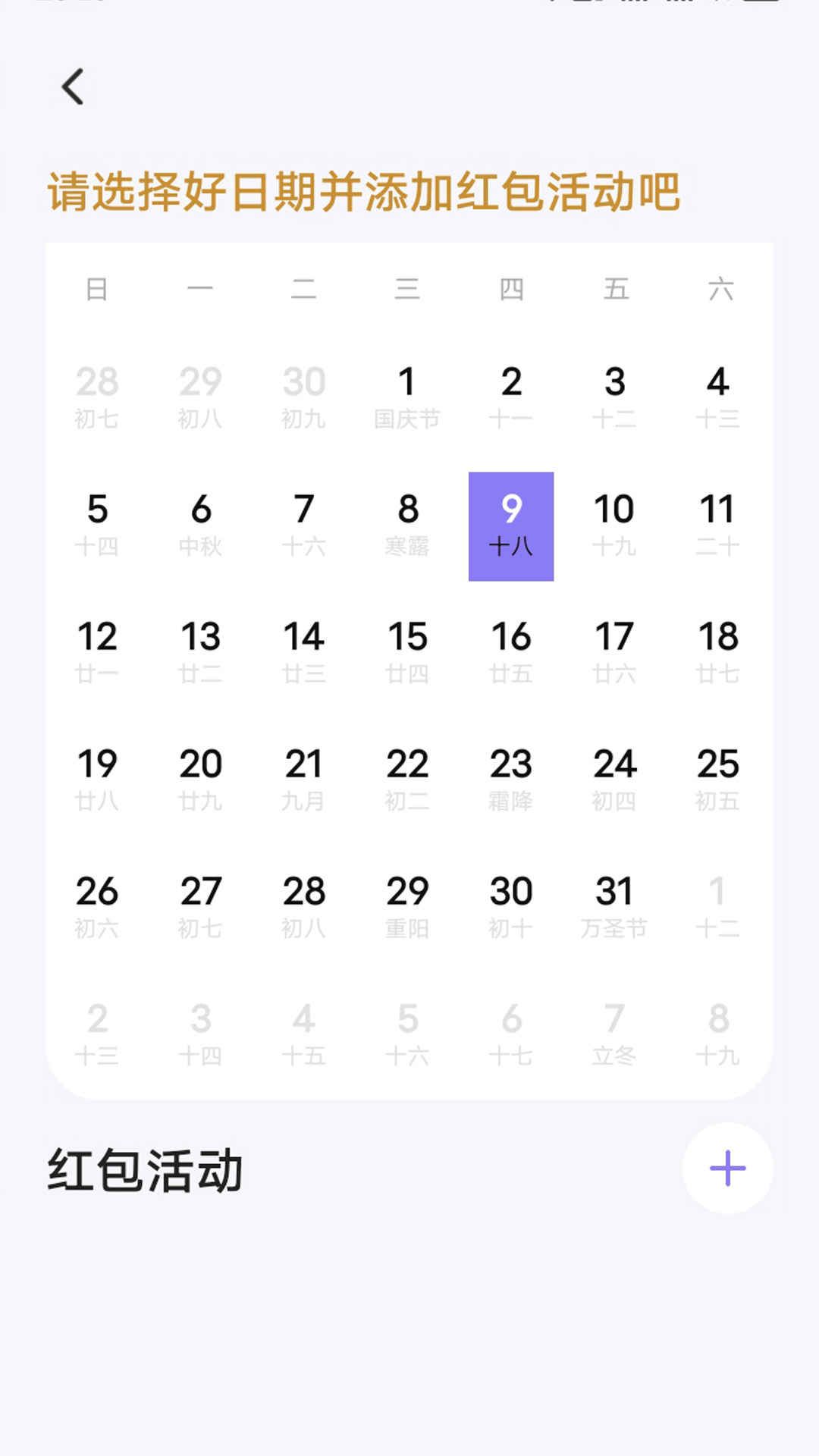819x1456 pixels.
Task: Select October 8, marked 寒露
Action: click(407, 526)
